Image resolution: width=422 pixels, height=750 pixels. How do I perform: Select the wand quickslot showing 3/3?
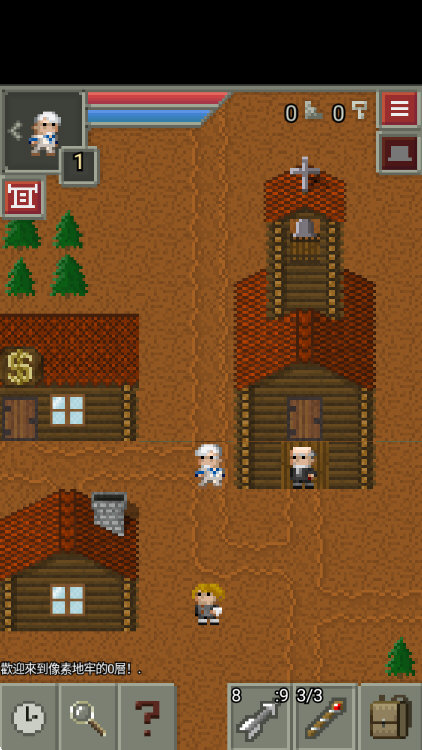(x=325, y=717)
